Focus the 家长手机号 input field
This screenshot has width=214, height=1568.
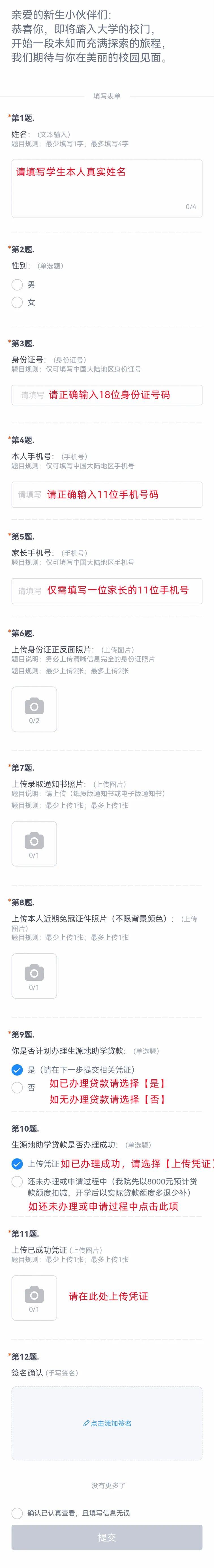[107, 590]
